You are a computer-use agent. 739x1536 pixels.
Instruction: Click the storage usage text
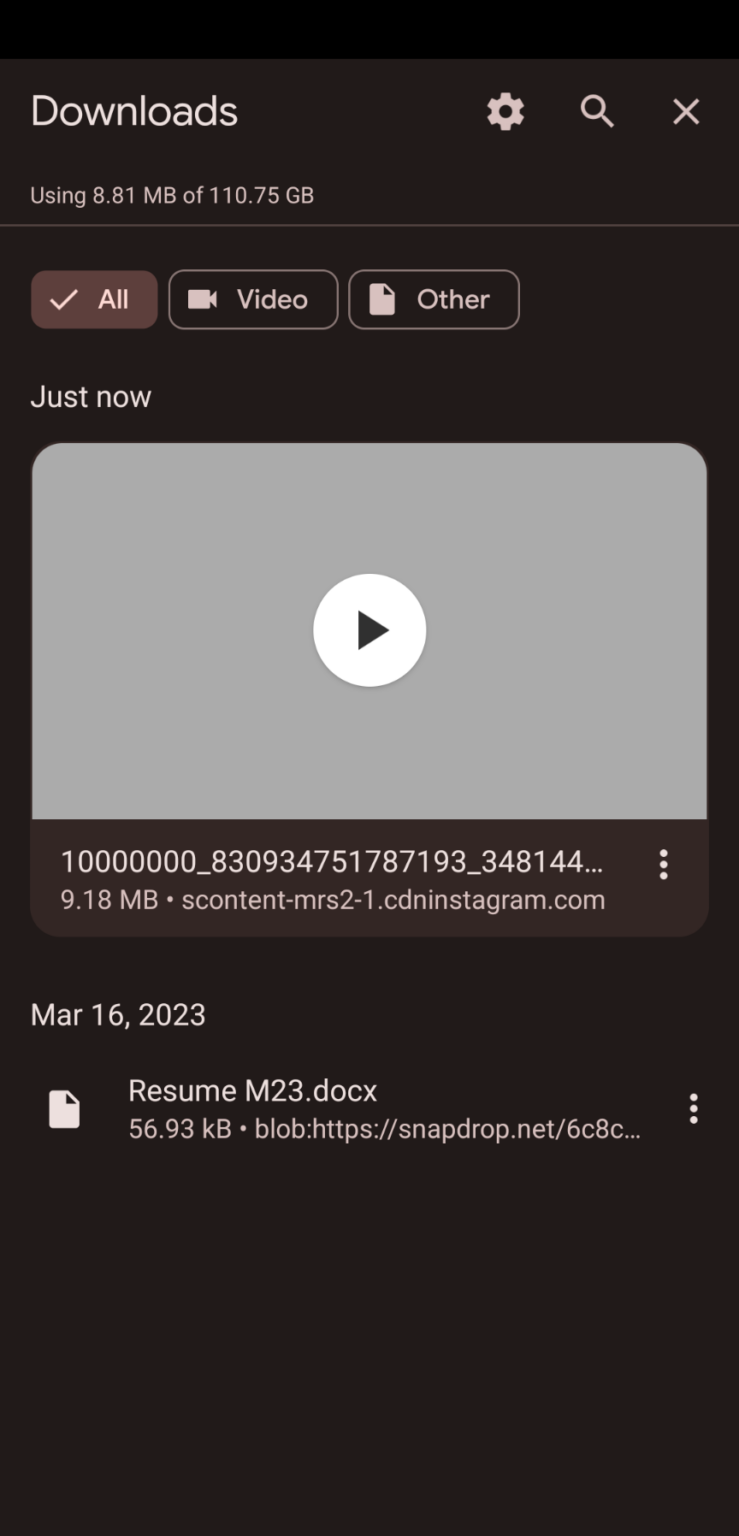coord(171,195)
